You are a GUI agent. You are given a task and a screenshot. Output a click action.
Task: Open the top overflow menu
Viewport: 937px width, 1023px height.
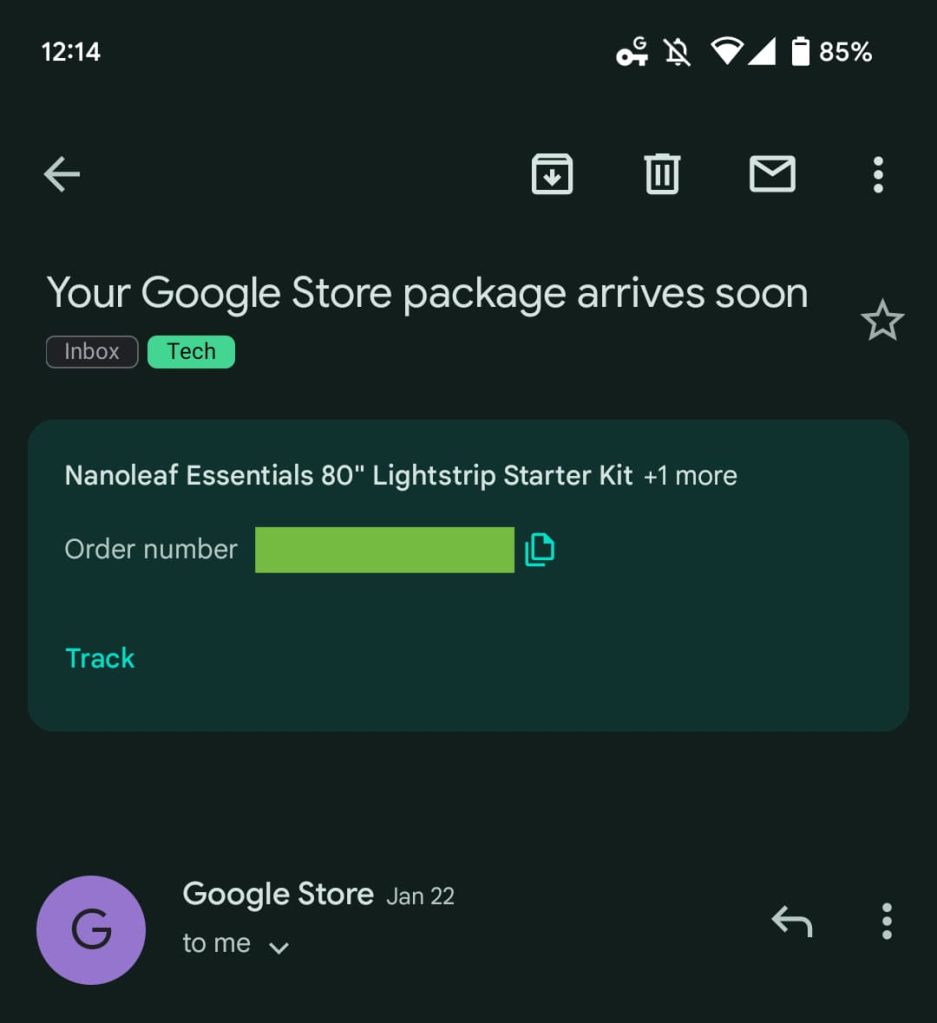pos(878,175)
